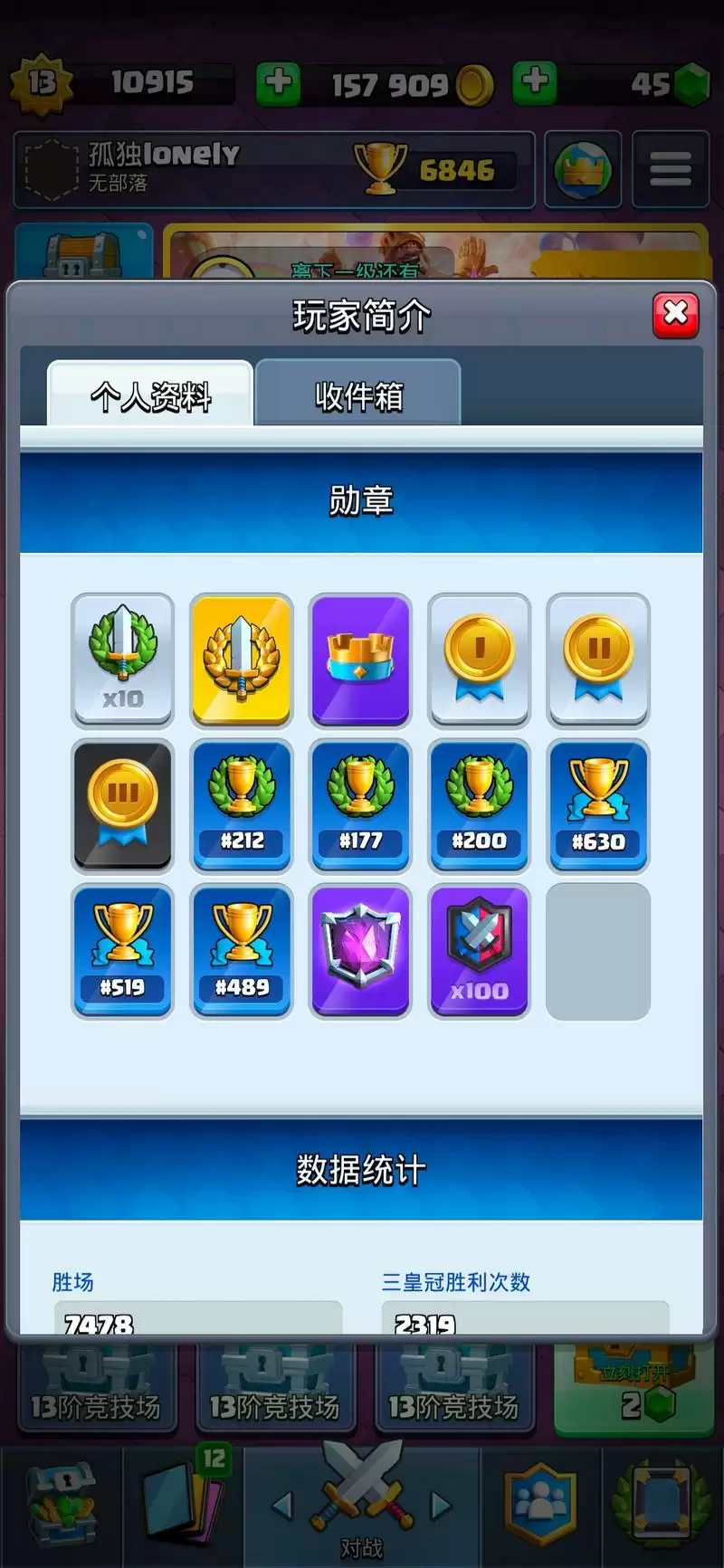724x1568 pixels.
Task: Tap the purple crown badge
Action: coord(360,660)
